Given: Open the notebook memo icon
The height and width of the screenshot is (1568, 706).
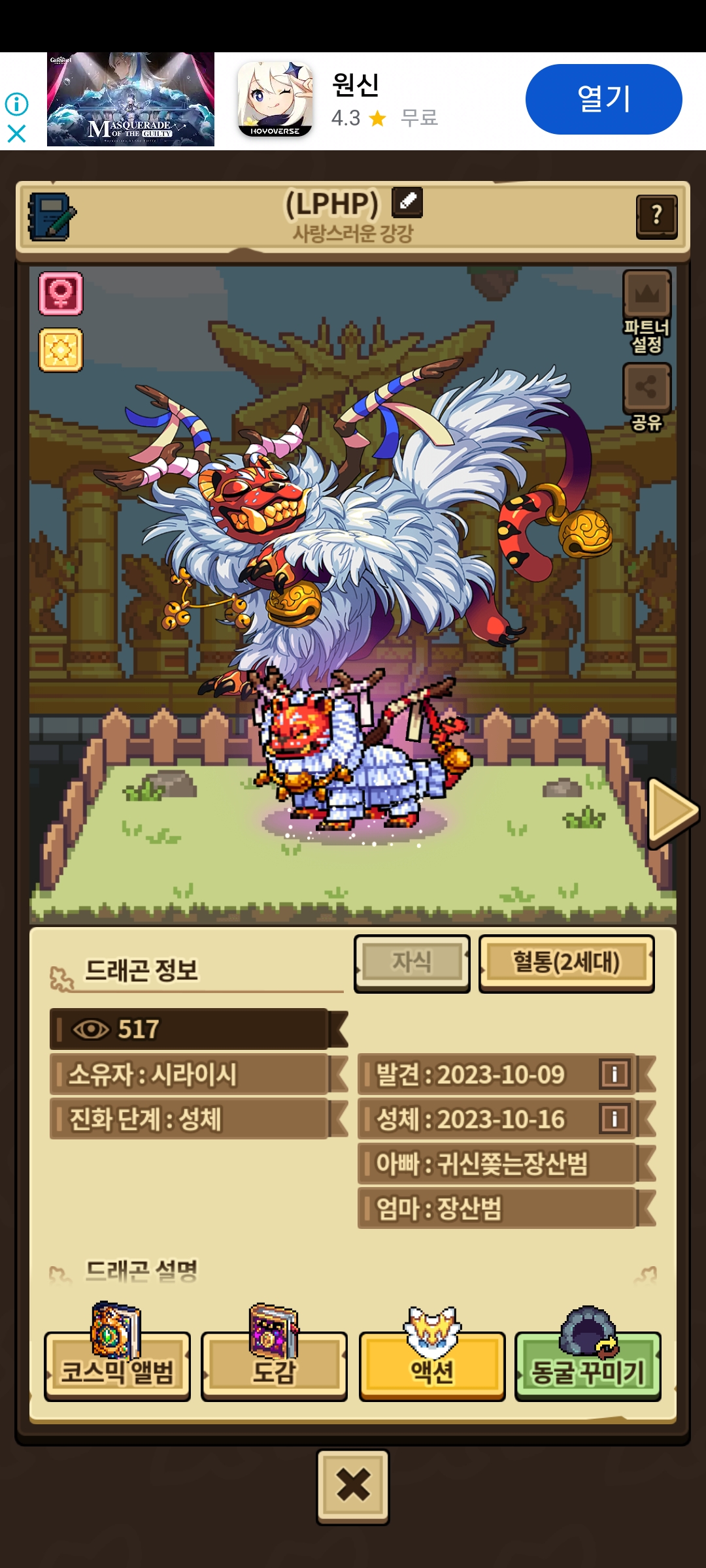Looking at the screenshot, I should pyautogui.click(x=52, y=217).
